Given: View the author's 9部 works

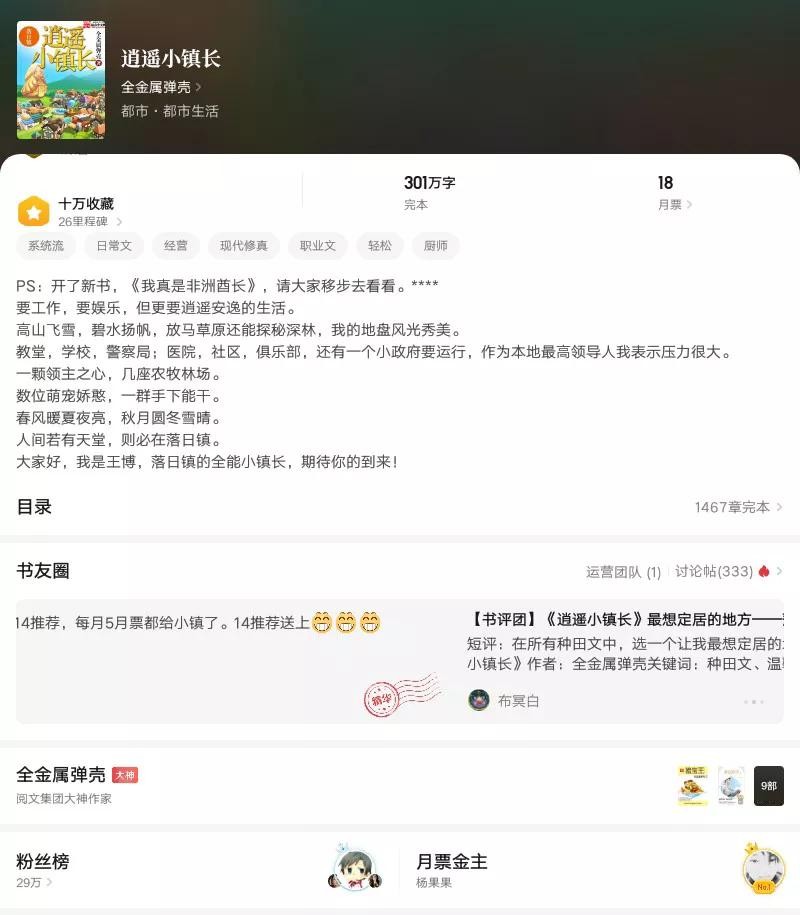Looking at the screenshot, I should pos(768,786).
